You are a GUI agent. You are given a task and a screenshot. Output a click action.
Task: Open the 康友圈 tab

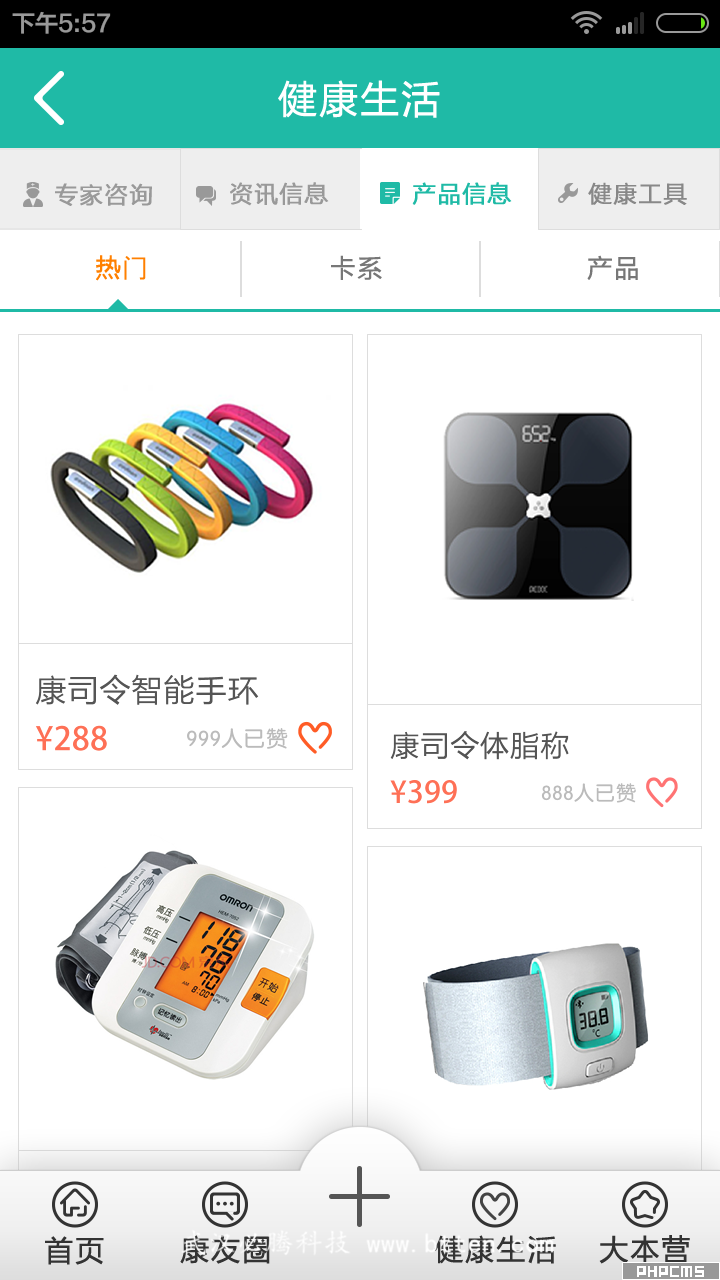225,1222
